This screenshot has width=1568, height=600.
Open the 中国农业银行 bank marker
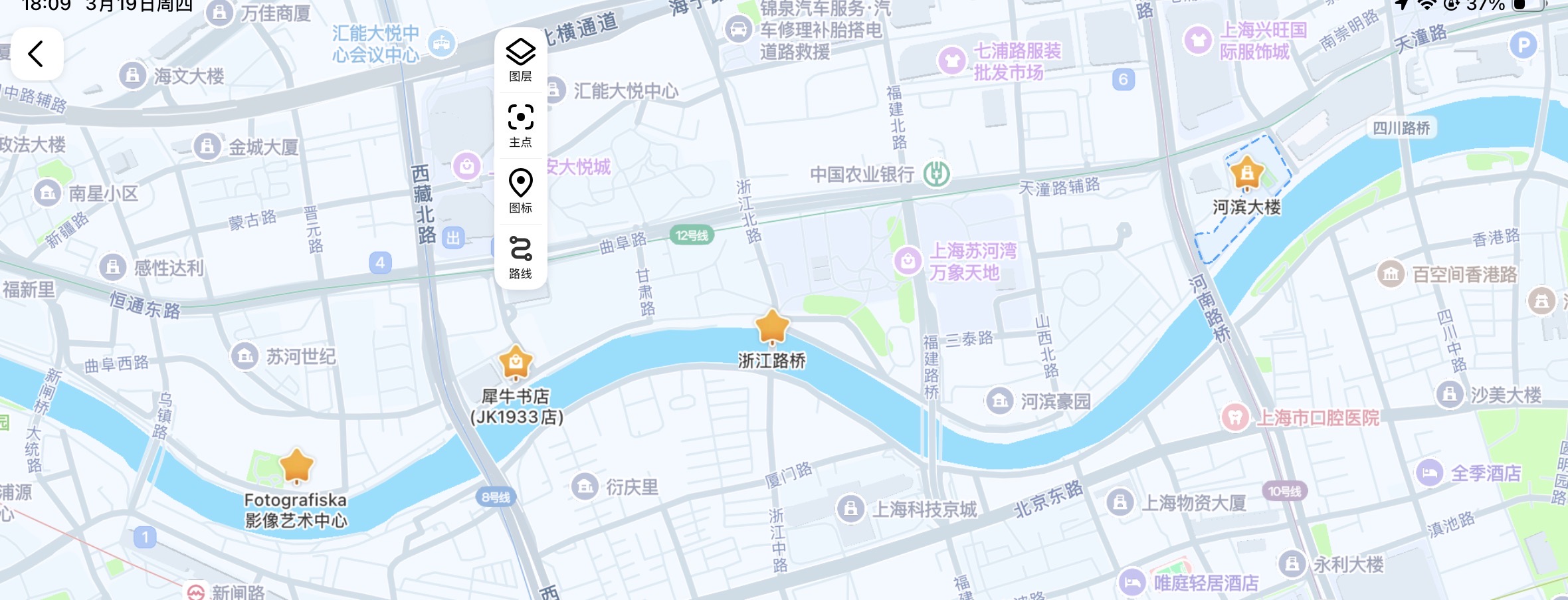coord(937,174)
